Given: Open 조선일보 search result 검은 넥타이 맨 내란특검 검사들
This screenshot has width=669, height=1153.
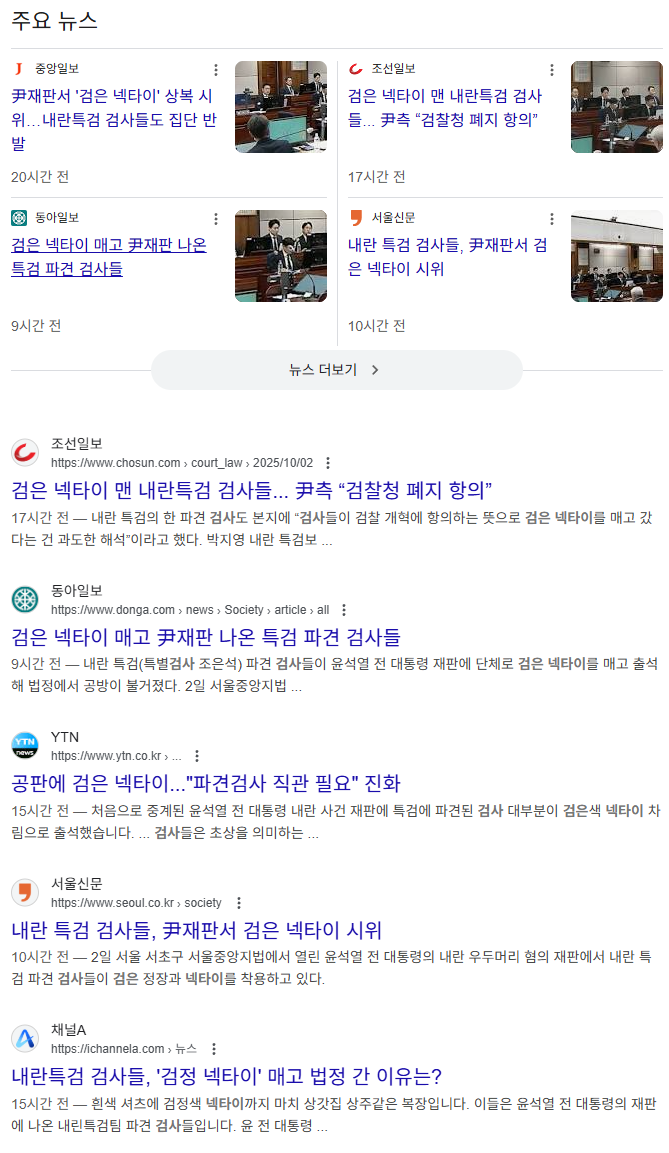Looking at the screenshot, I should coord(251,490).
